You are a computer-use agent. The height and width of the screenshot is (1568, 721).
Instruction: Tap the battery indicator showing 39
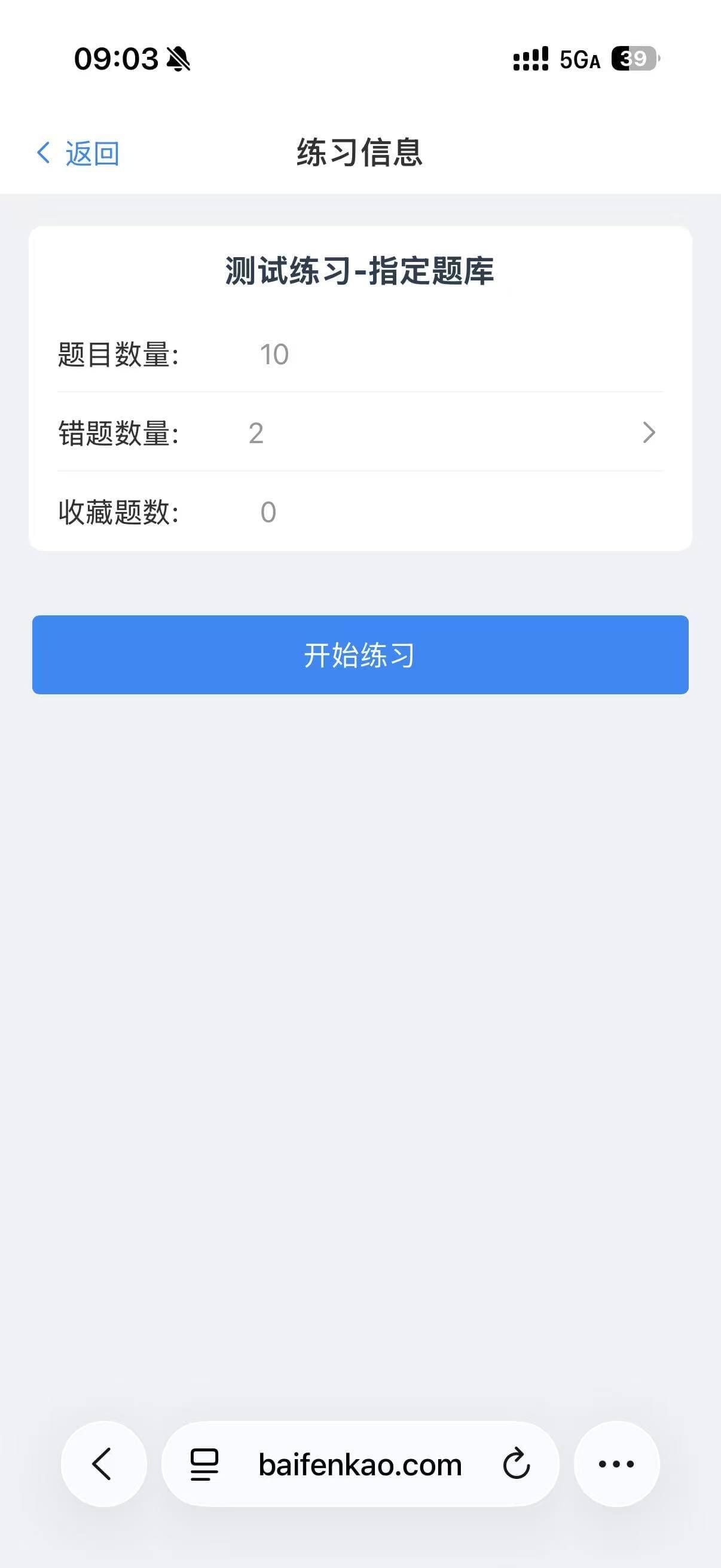pos(631,59)
